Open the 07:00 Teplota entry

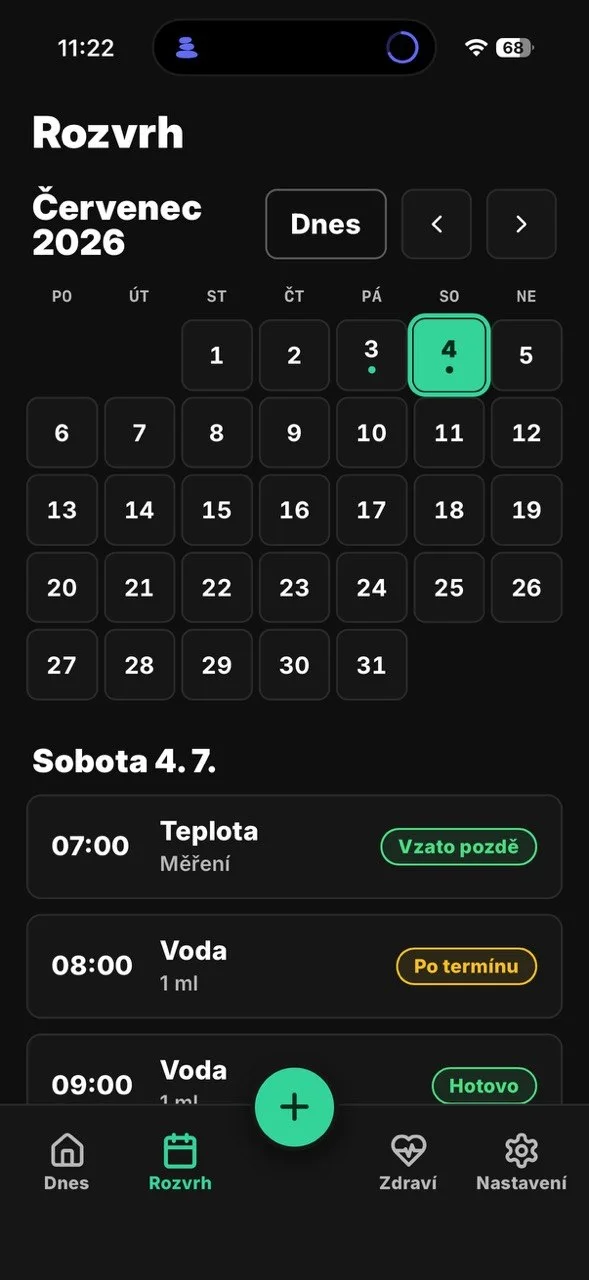[x=294, y=847]
